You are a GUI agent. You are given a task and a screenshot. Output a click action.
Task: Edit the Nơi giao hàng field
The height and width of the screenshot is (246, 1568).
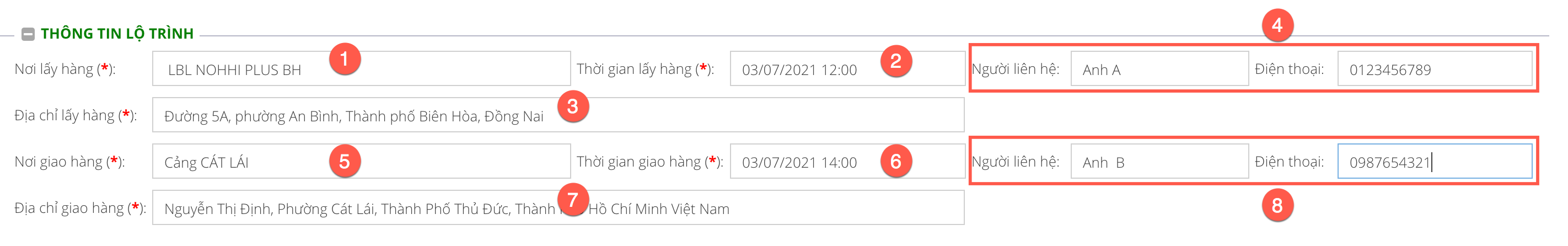coord(244,162)
